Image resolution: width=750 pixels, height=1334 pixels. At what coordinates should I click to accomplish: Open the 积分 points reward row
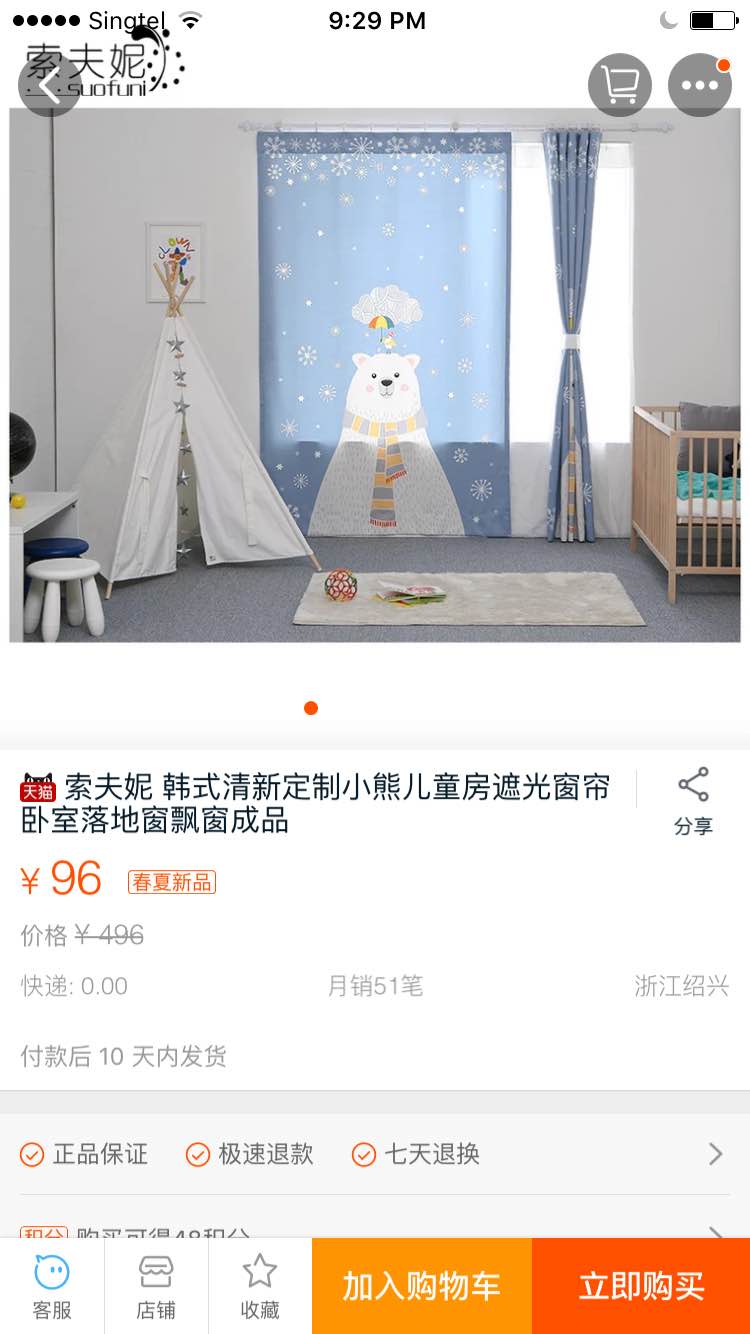375,1229
